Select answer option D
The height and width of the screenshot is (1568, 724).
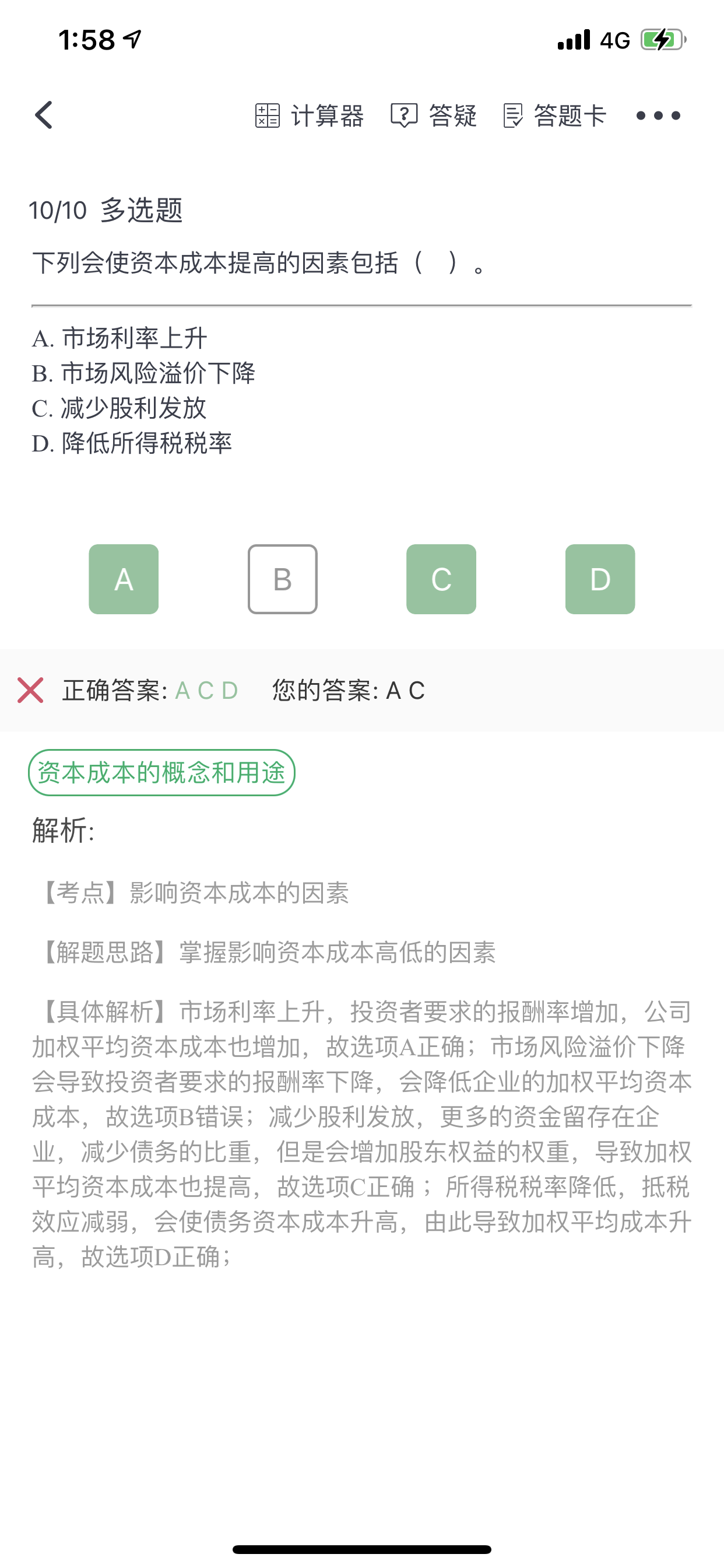click(x=600, y=579)
